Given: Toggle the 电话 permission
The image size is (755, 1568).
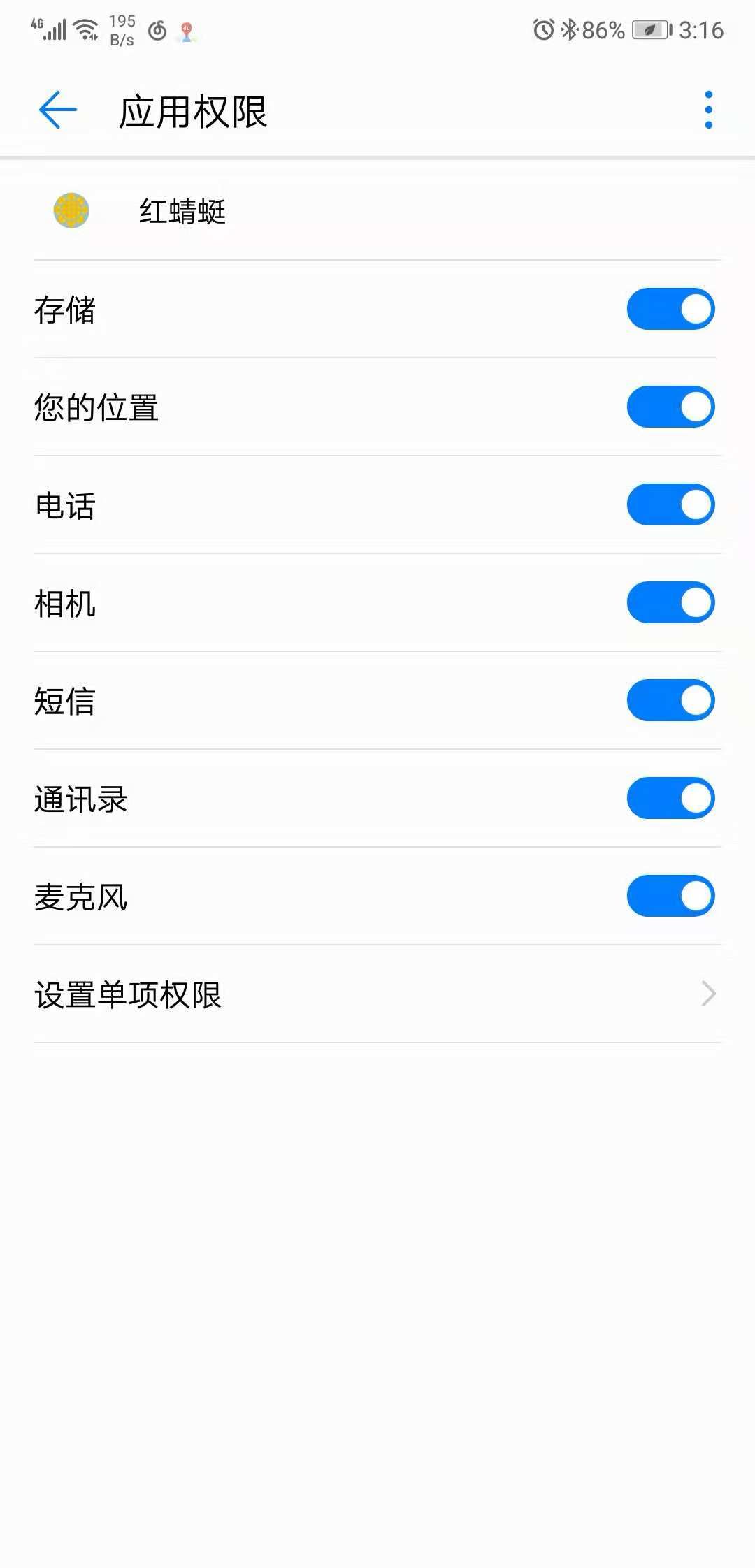Looking at the screenshot, I should point(670,504).
